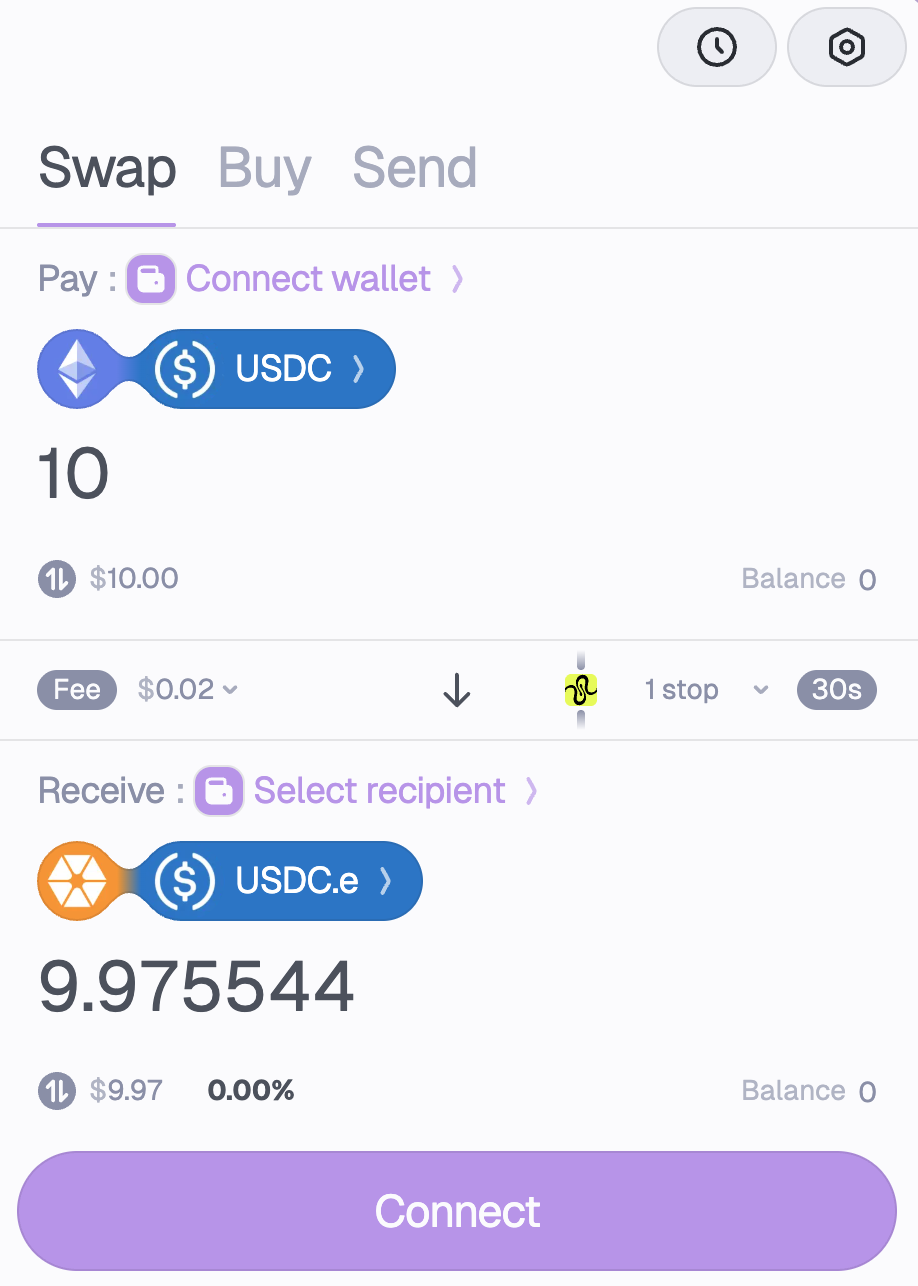Reverse the swap direction with the down arrow

pos(457,690)
